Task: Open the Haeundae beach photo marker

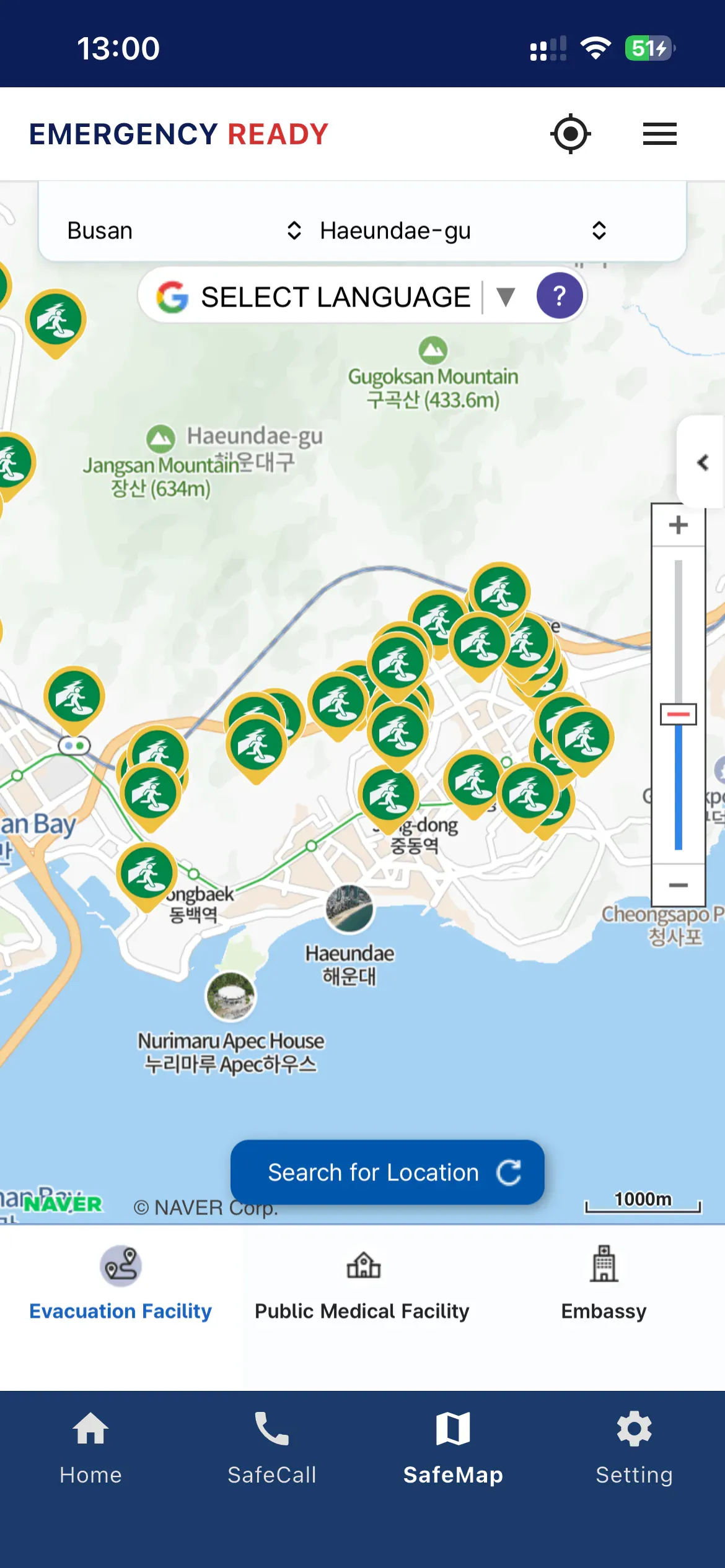Action: 349,908
